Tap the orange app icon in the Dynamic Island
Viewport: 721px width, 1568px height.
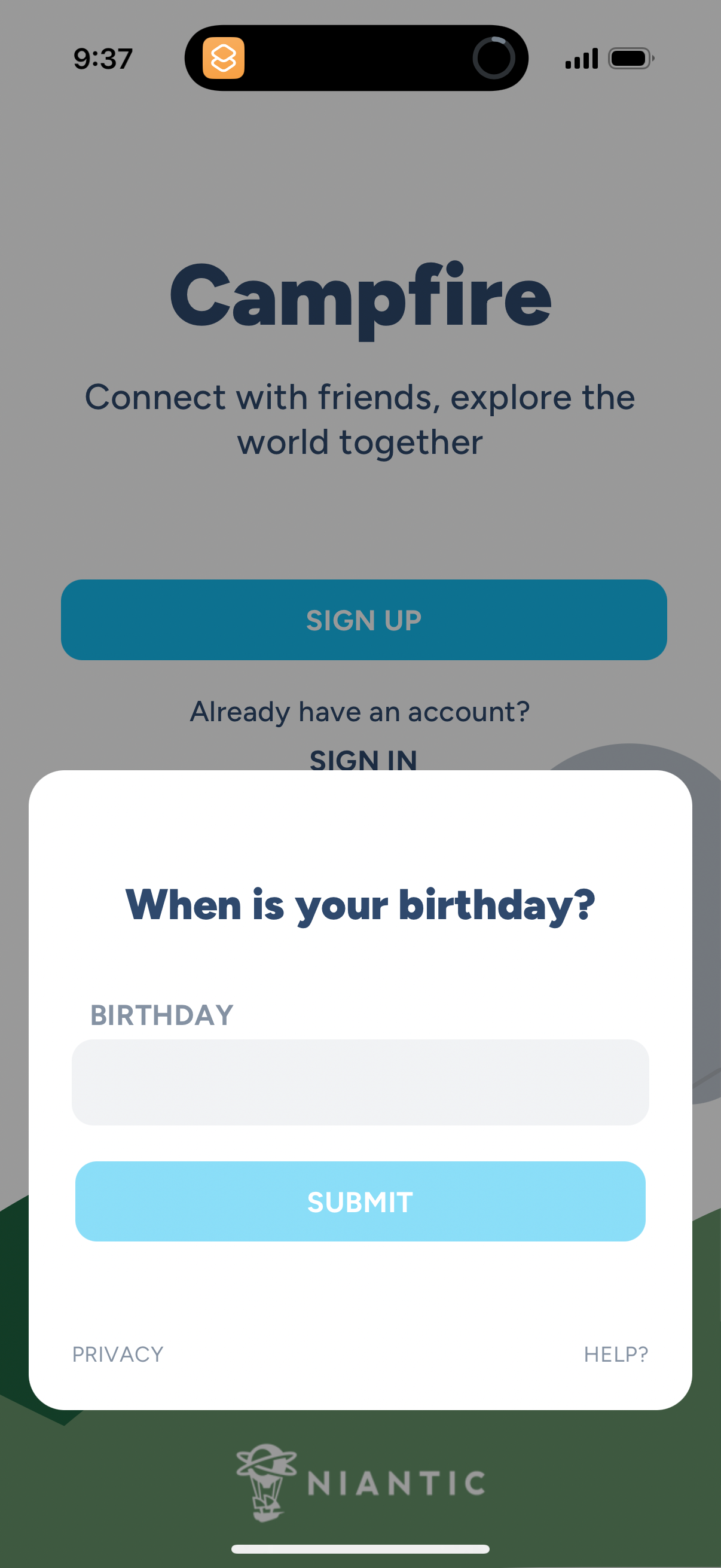point(225,59)
